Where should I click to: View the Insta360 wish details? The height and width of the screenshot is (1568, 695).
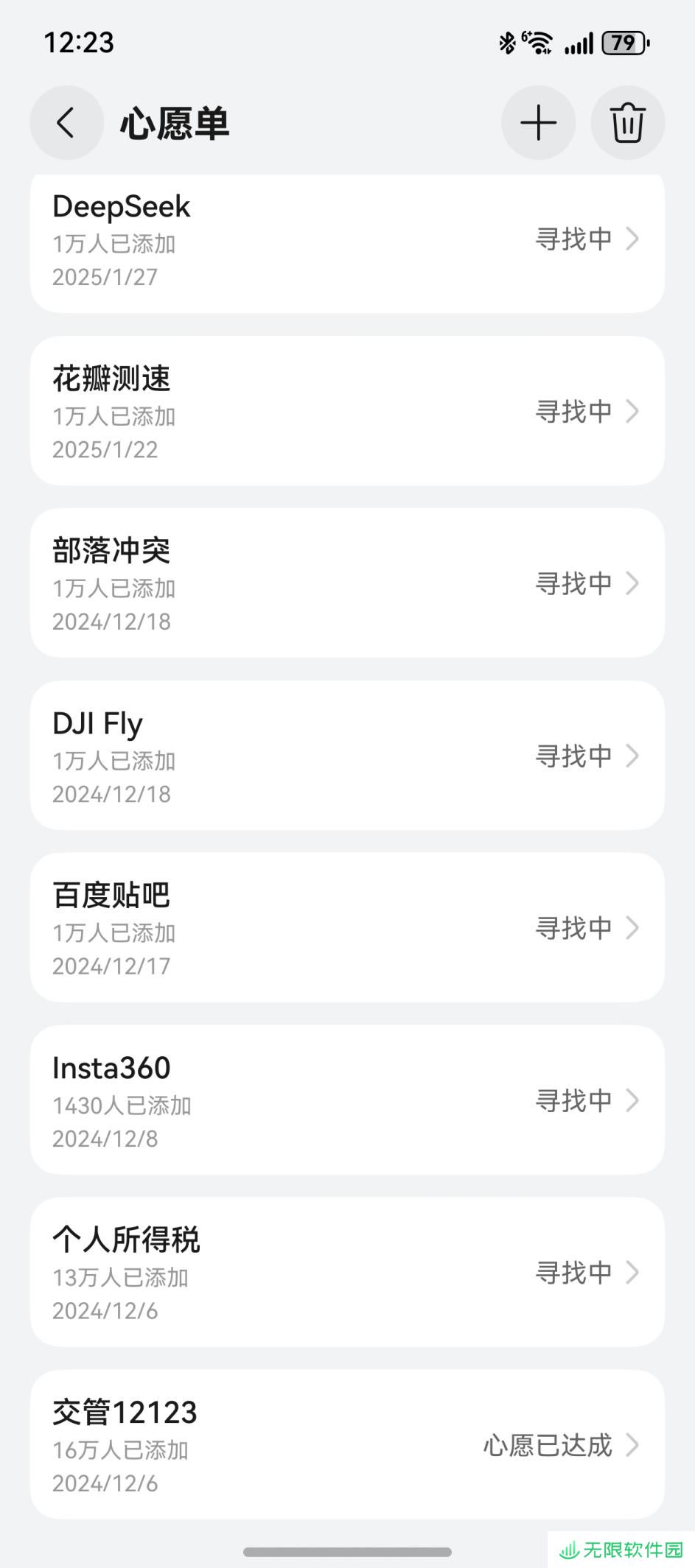(347, 1100)
